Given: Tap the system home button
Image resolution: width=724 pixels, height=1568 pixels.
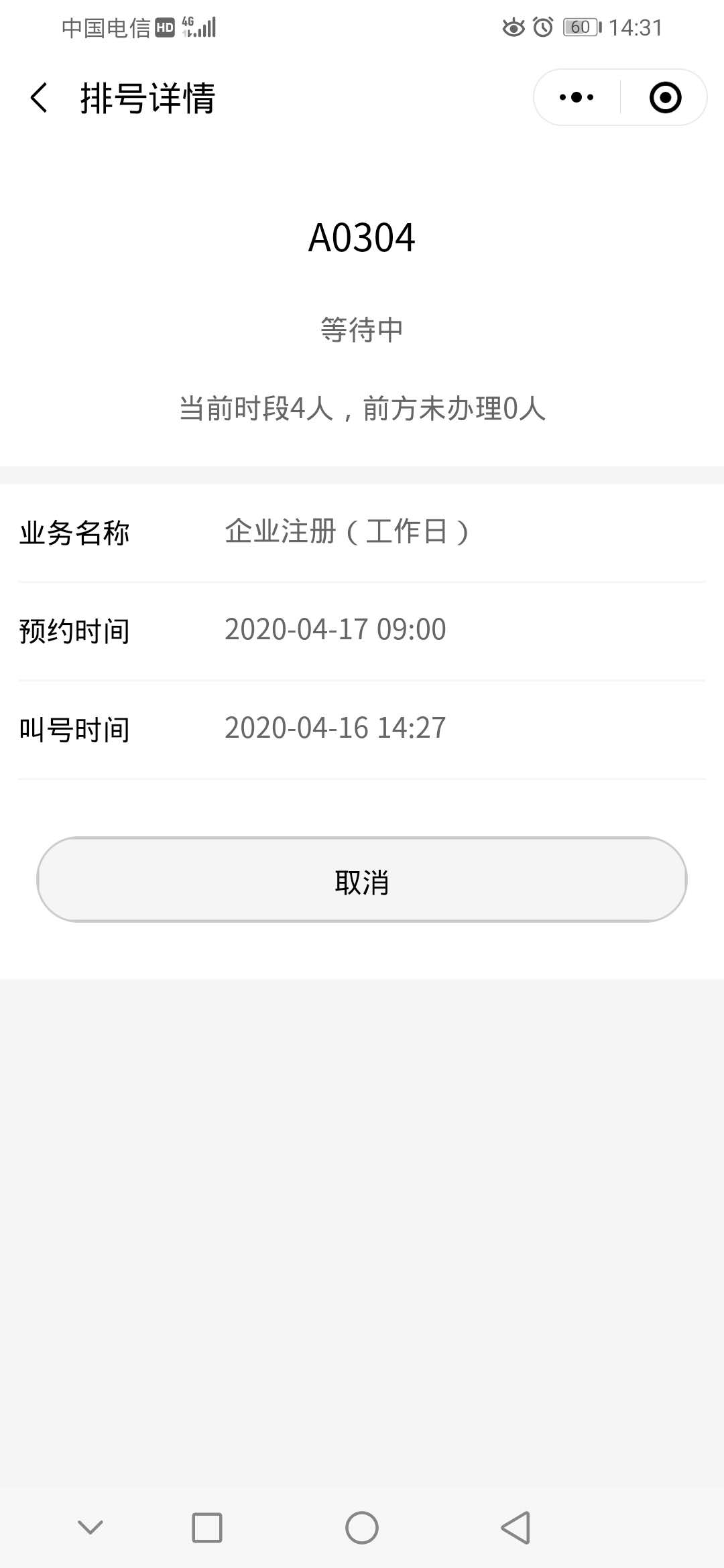Looking at the screenshot, I should click(x=362, y=1528).
